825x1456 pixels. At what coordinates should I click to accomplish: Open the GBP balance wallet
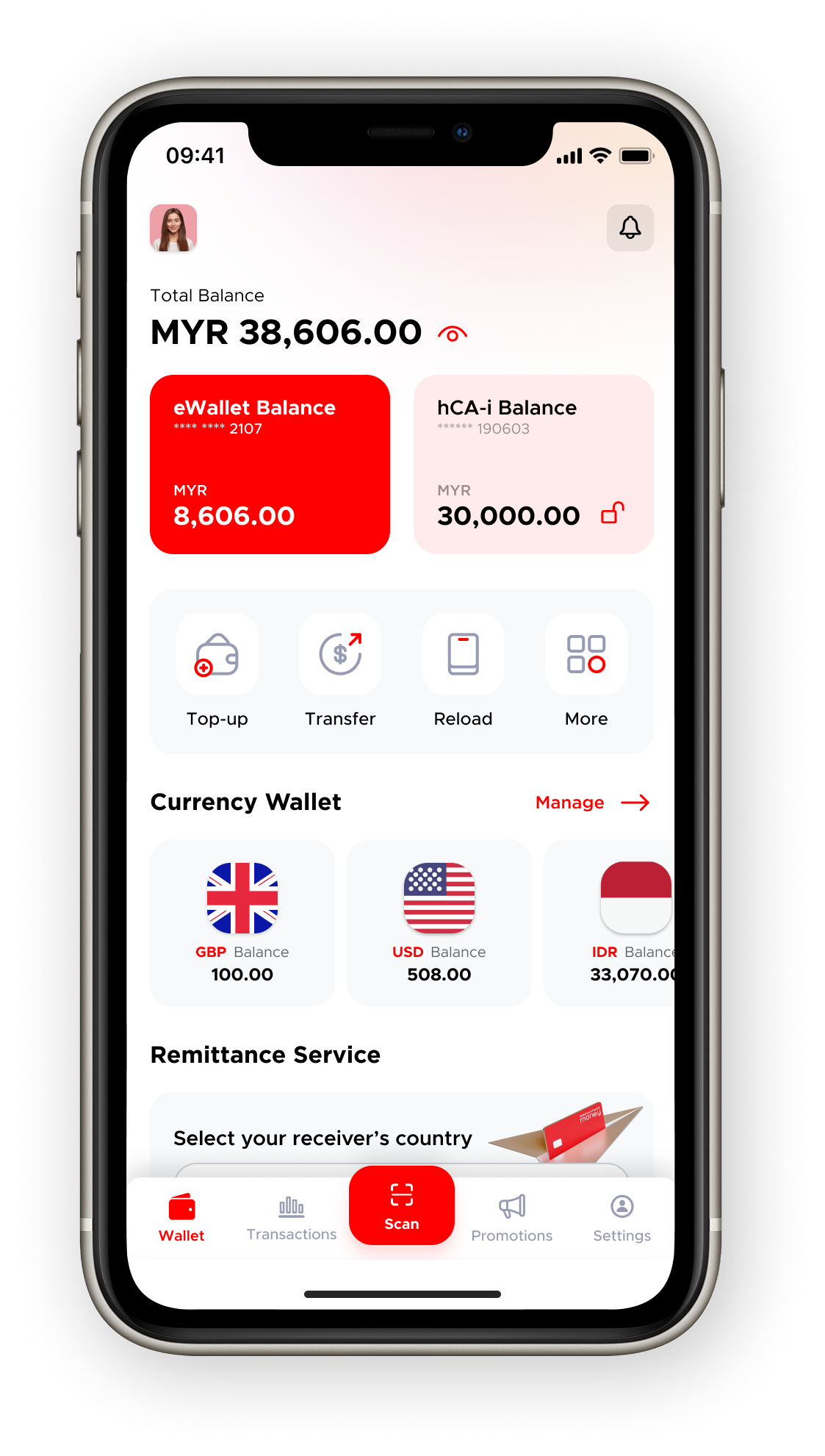coord(242,922)
